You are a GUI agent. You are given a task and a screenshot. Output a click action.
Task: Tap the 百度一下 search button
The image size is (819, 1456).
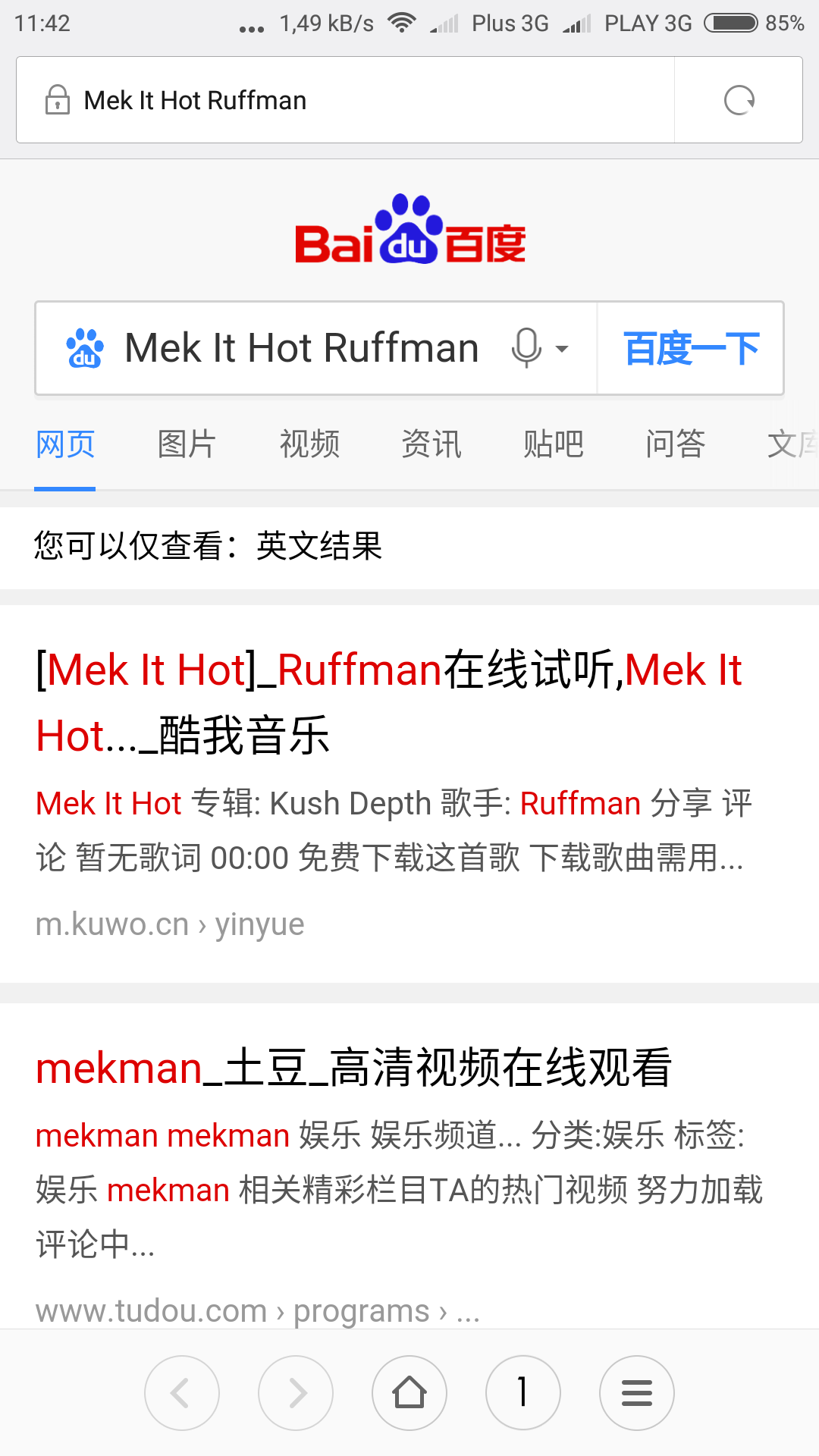[x=691, y=348]
